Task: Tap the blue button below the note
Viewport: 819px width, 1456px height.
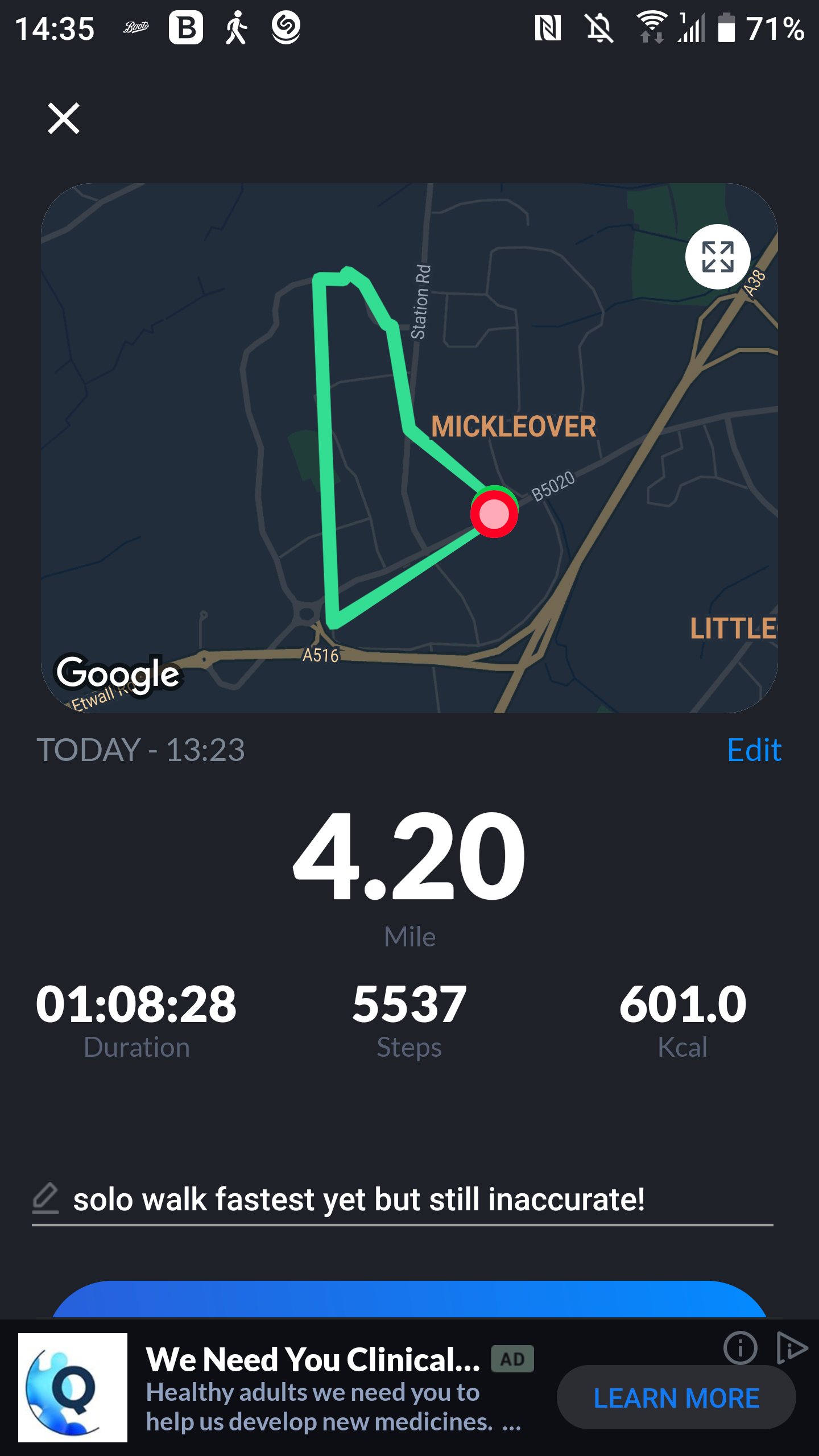Action: pyautogui.click(x=409, y=1301)
